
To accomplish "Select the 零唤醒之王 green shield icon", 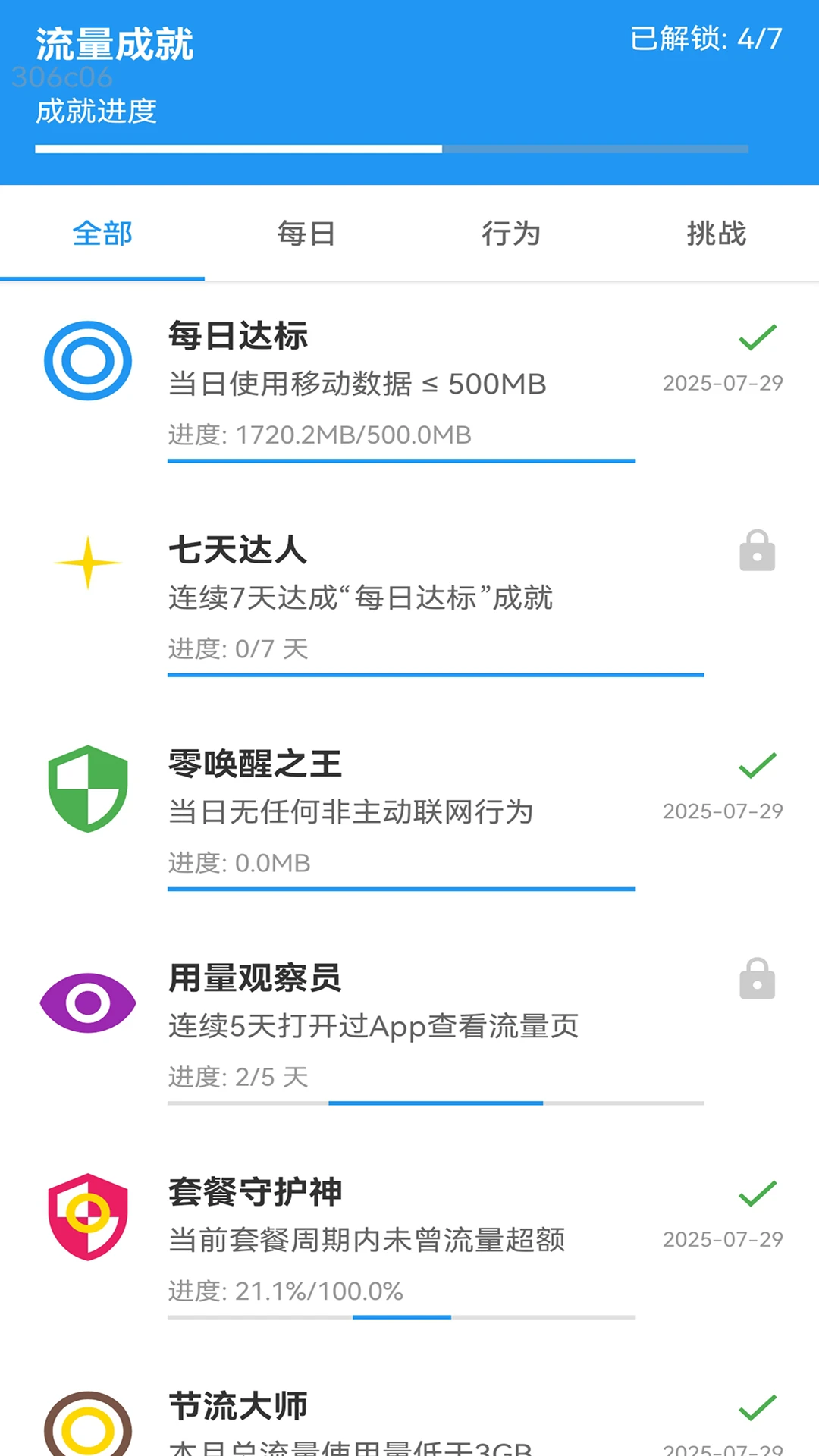I will click(87, 788).
